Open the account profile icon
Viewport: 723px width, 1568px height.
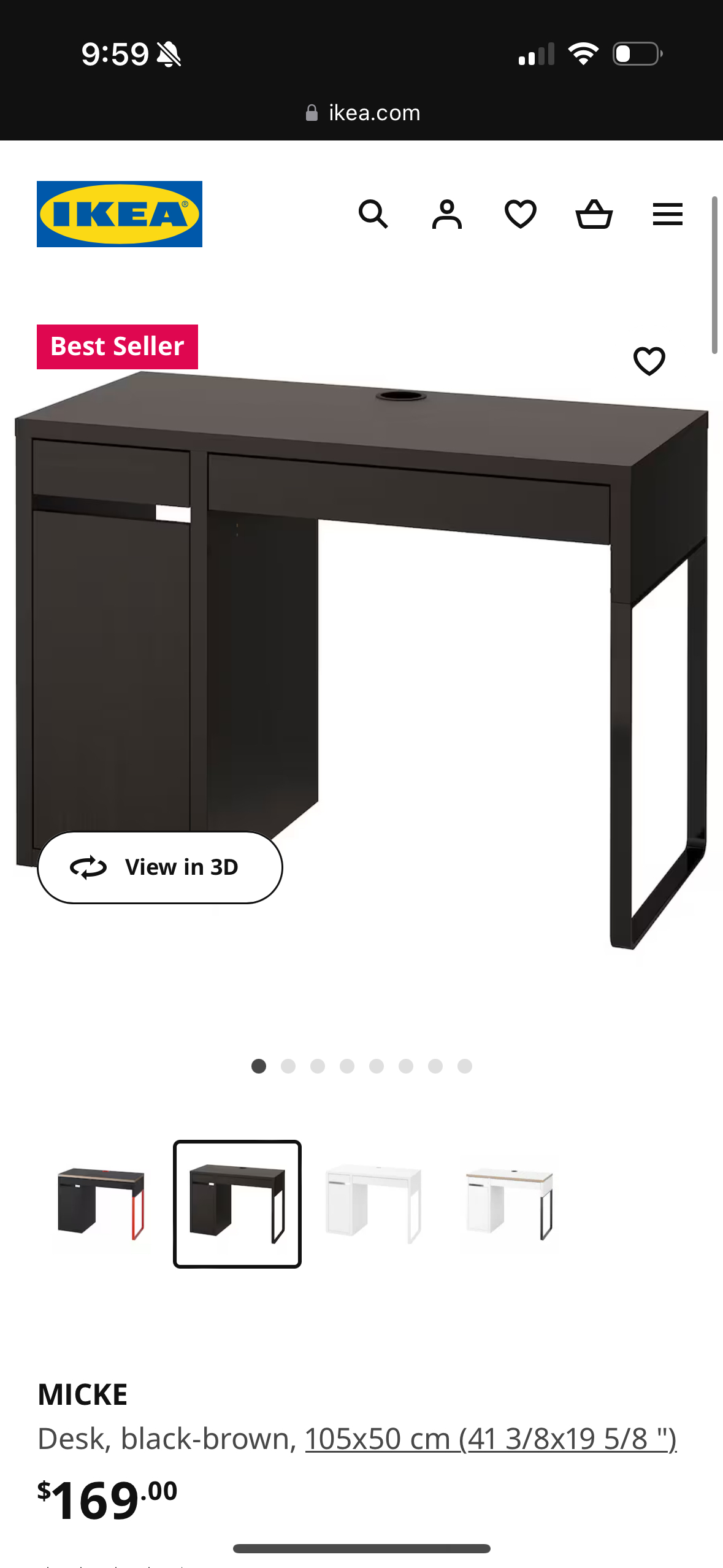coord(446,215)
